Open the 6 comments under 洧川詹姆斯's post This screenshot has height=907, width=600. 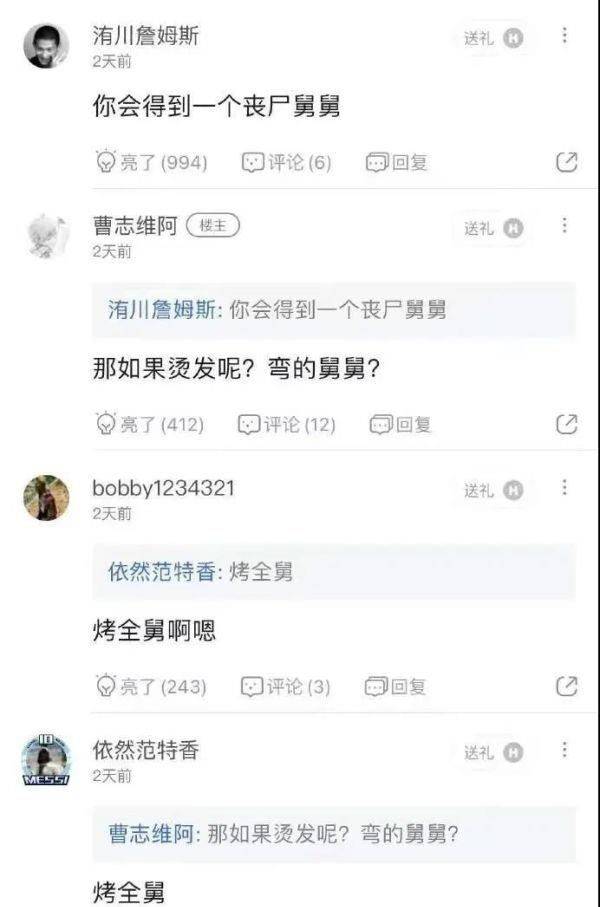coord(286,162)
